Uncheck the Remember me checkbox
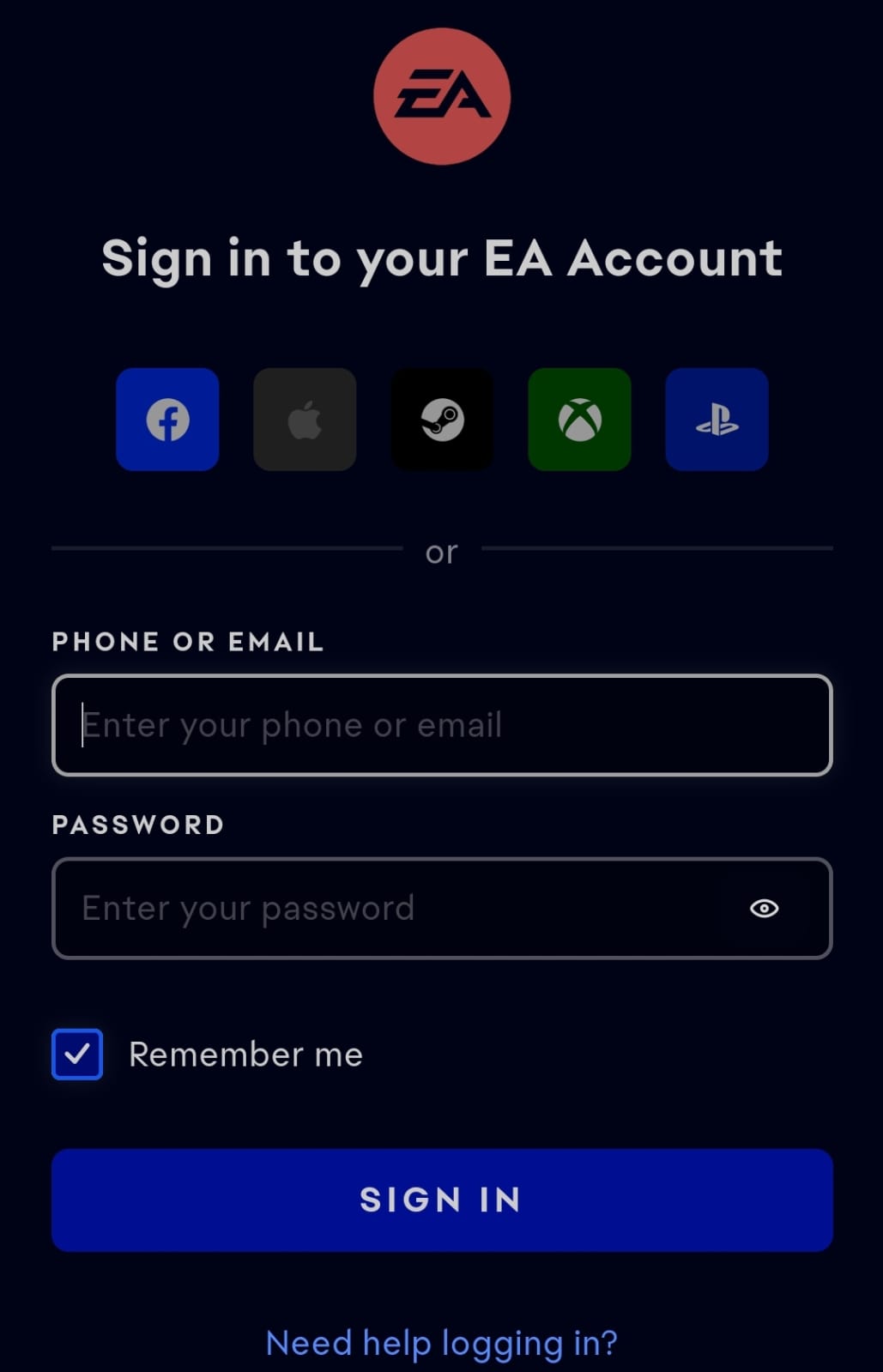The width and height of the screenshot is (883, 1372). tap(77, 1054)
